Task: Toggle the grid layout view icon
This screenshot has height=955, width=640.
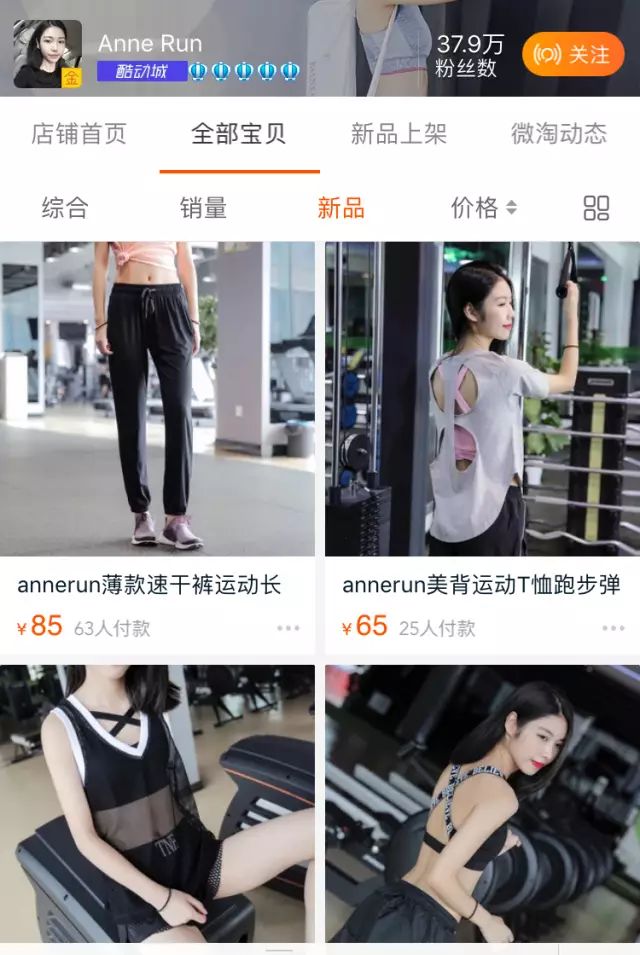Action: [x=596, y=208]
